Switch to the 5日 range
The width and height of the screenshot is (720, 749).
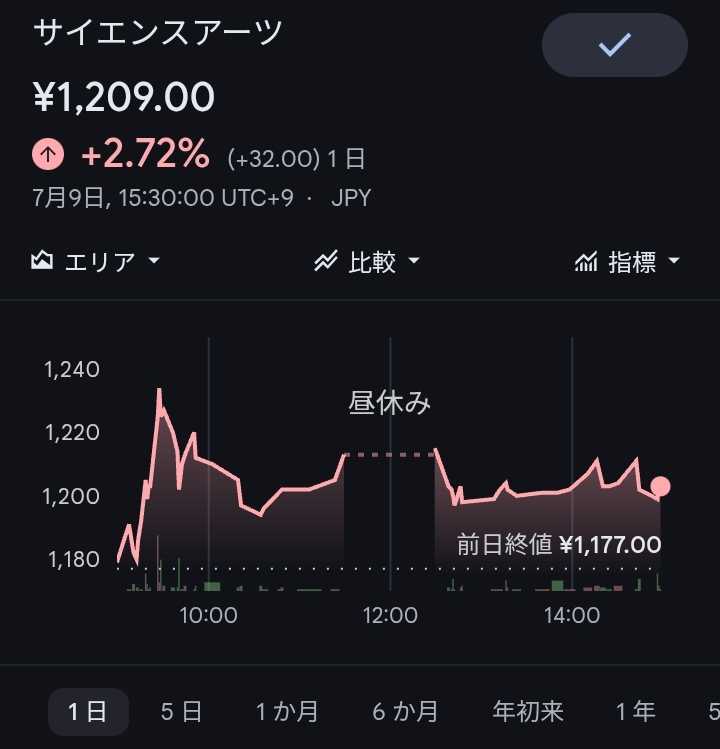click(x=181, y=711)
